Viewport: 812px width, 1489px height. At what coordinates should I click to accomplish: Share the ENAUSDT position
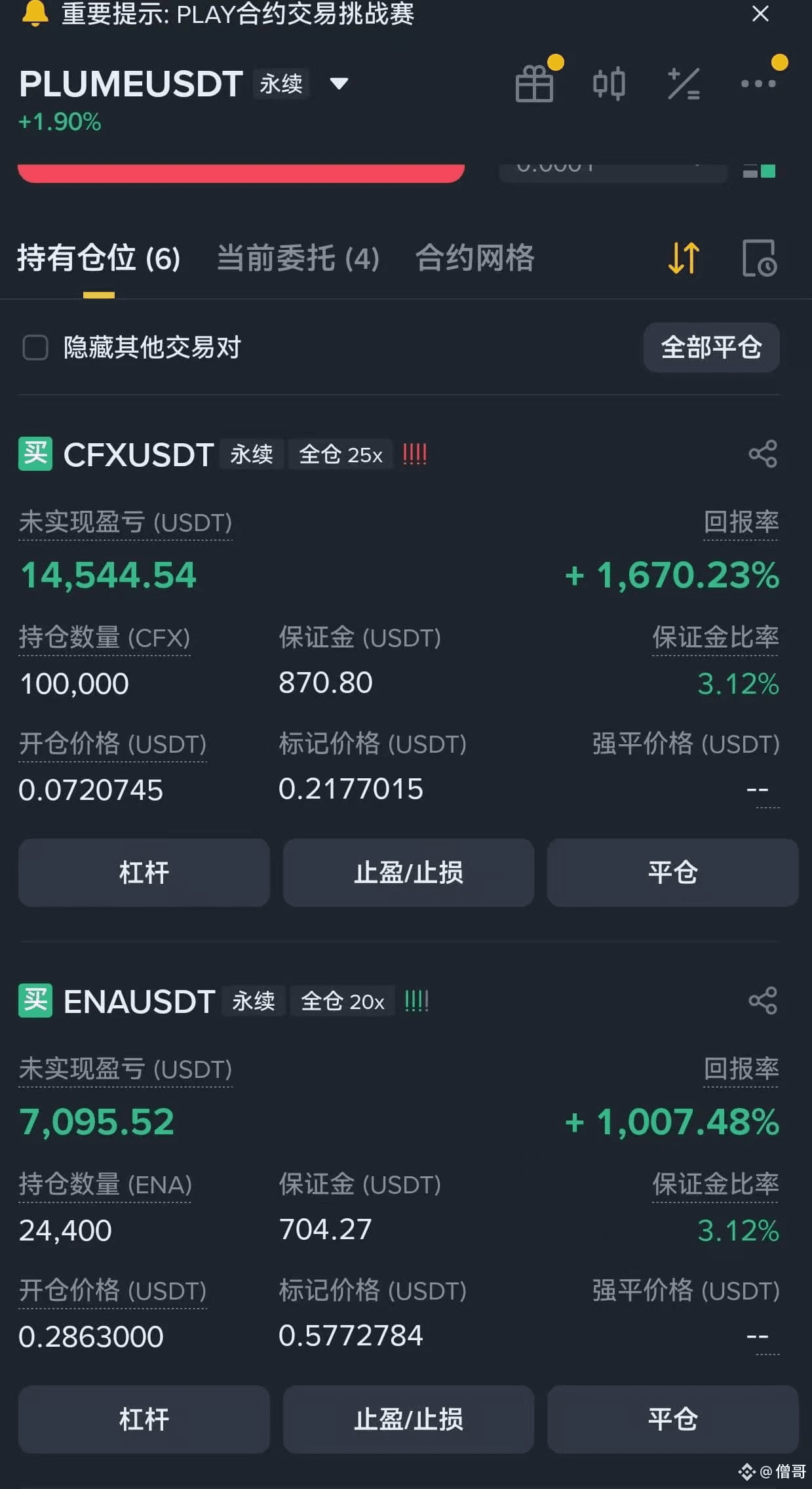[763, 1001]
